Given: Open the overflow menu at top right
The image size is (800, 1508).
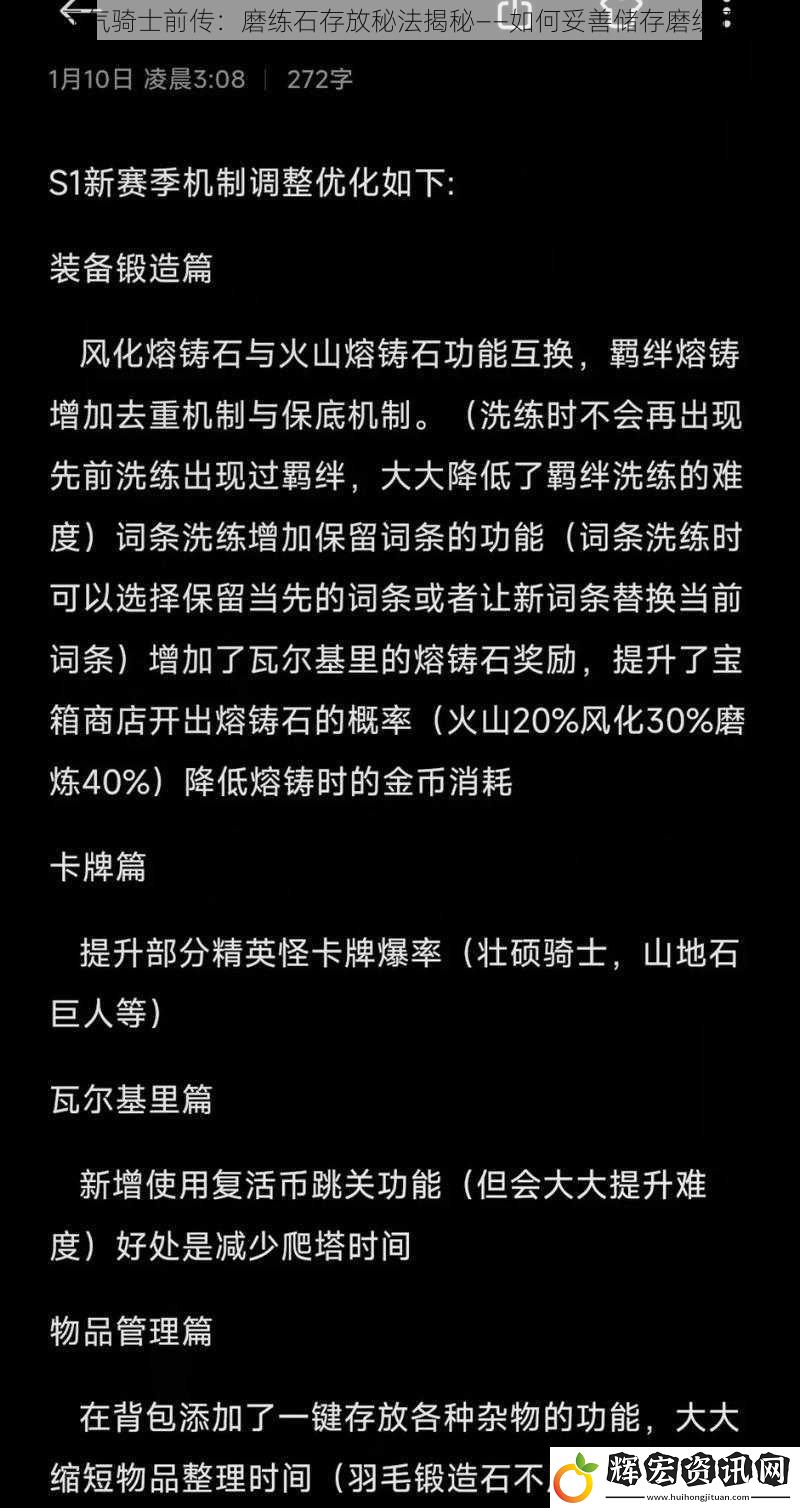Looking at the screenshot, I should [722, 17].
